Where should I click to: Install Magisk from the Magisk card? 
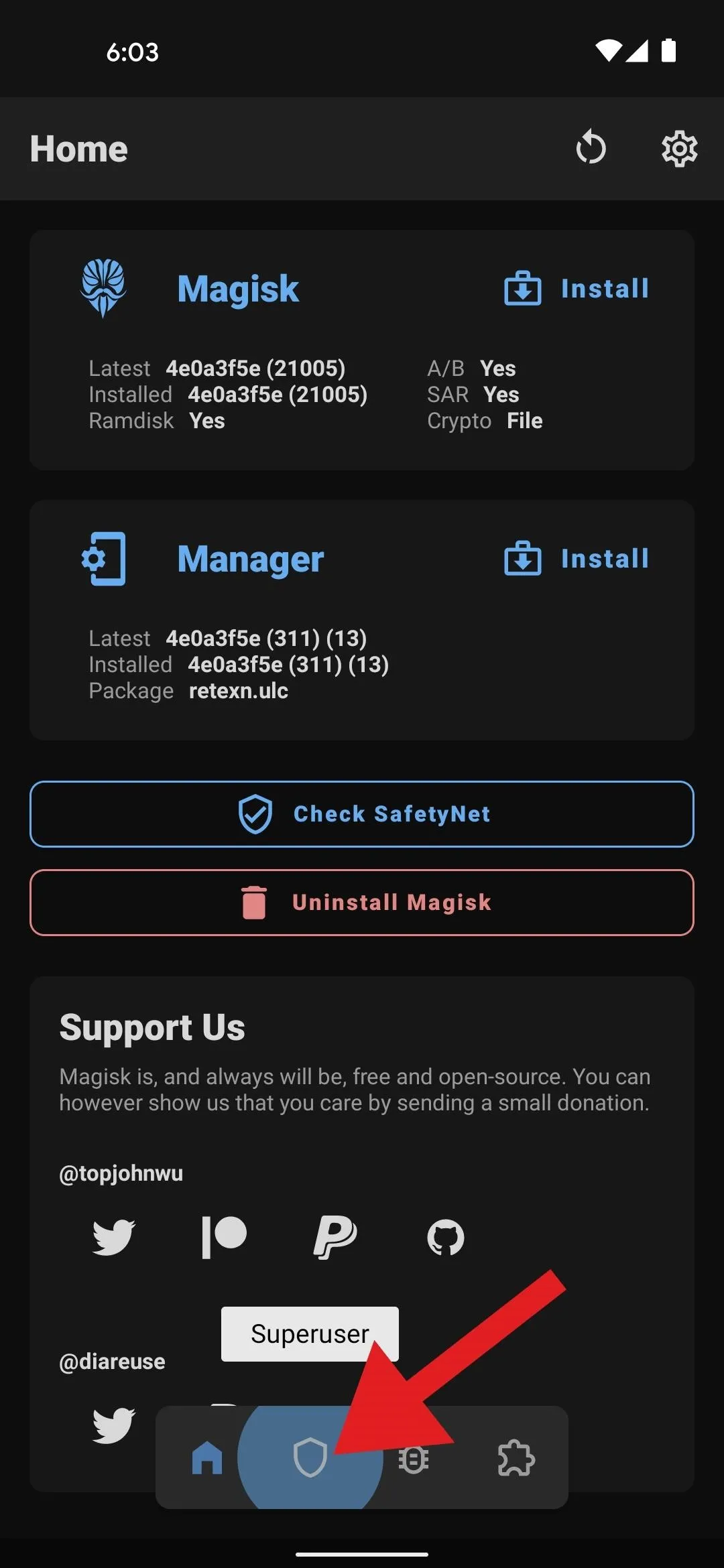(x=577, y=289)
